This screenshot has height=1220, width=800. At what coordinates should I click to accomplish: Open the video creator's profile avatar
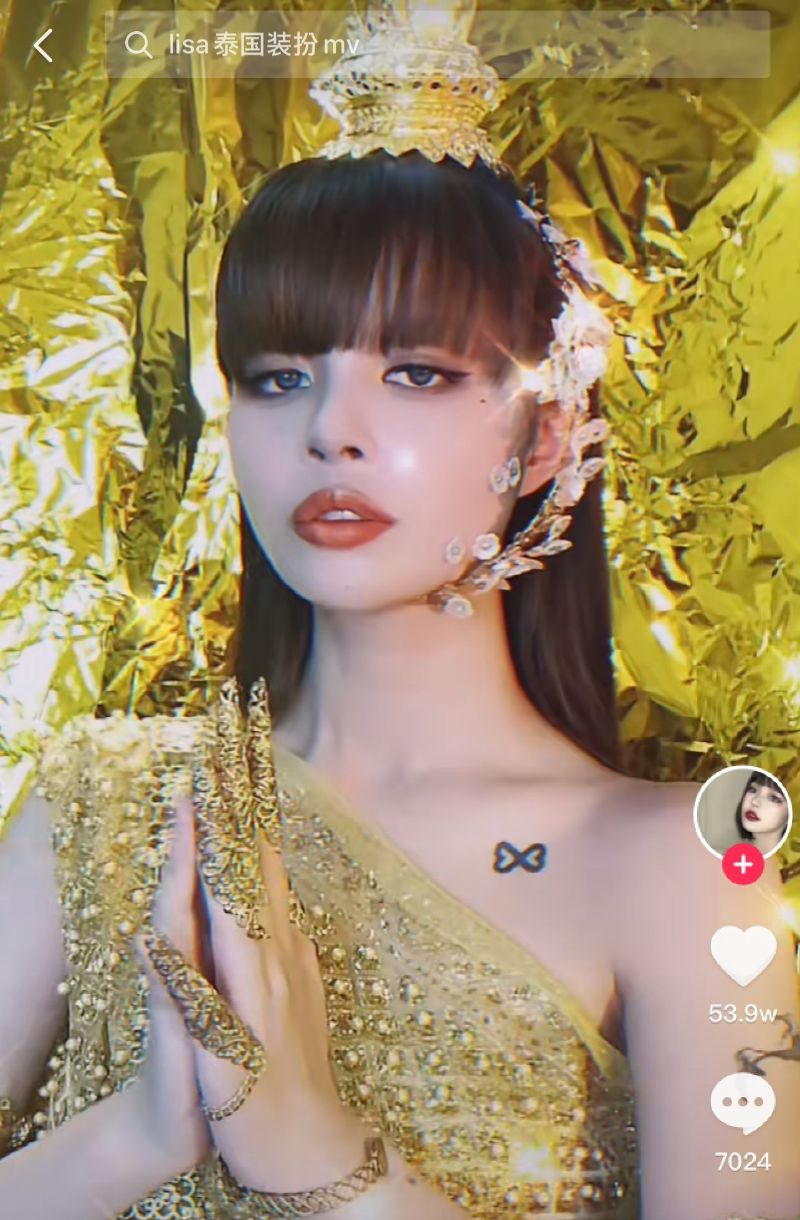pyautogui.click(x=742, y=813)
